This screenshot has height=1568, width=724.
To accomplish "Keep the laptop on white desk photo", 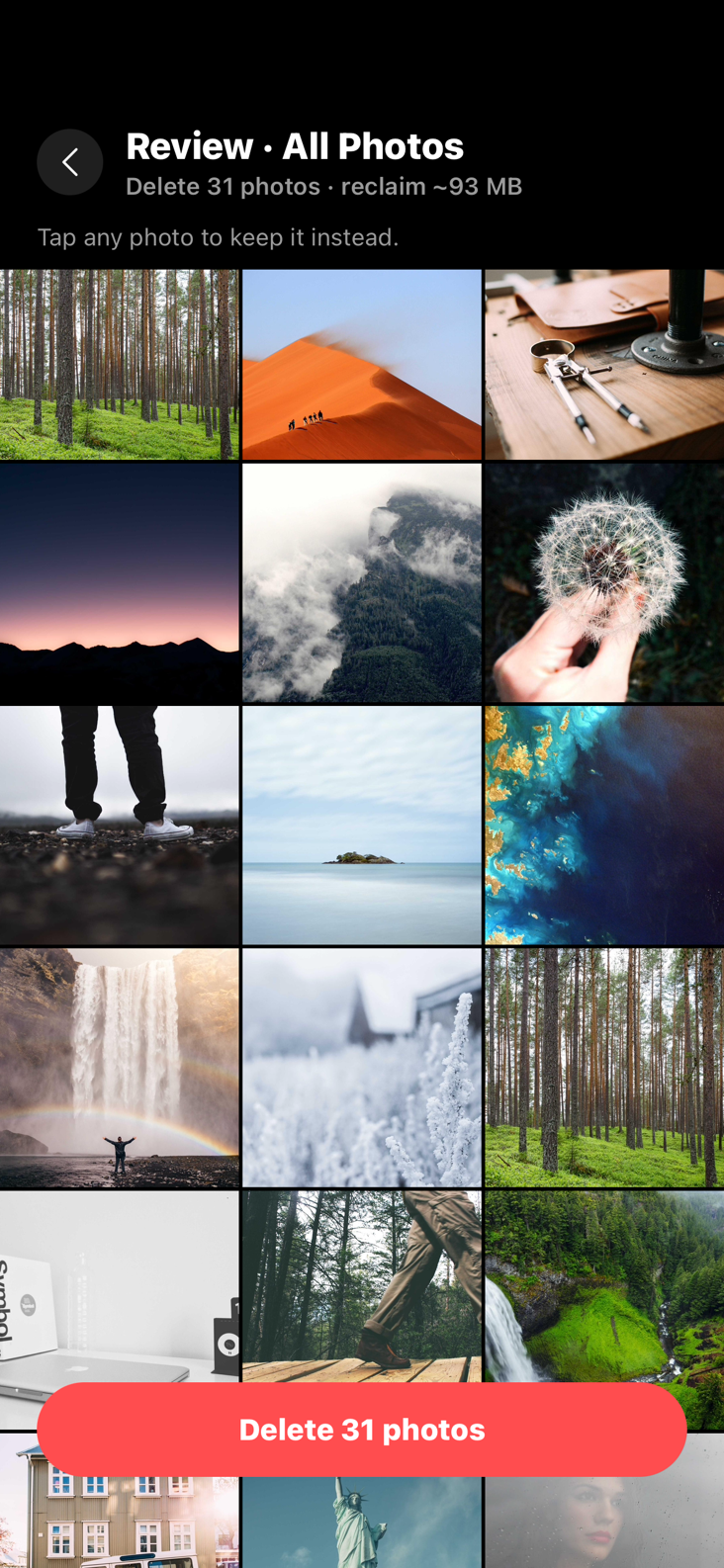I will (120, 1285).
